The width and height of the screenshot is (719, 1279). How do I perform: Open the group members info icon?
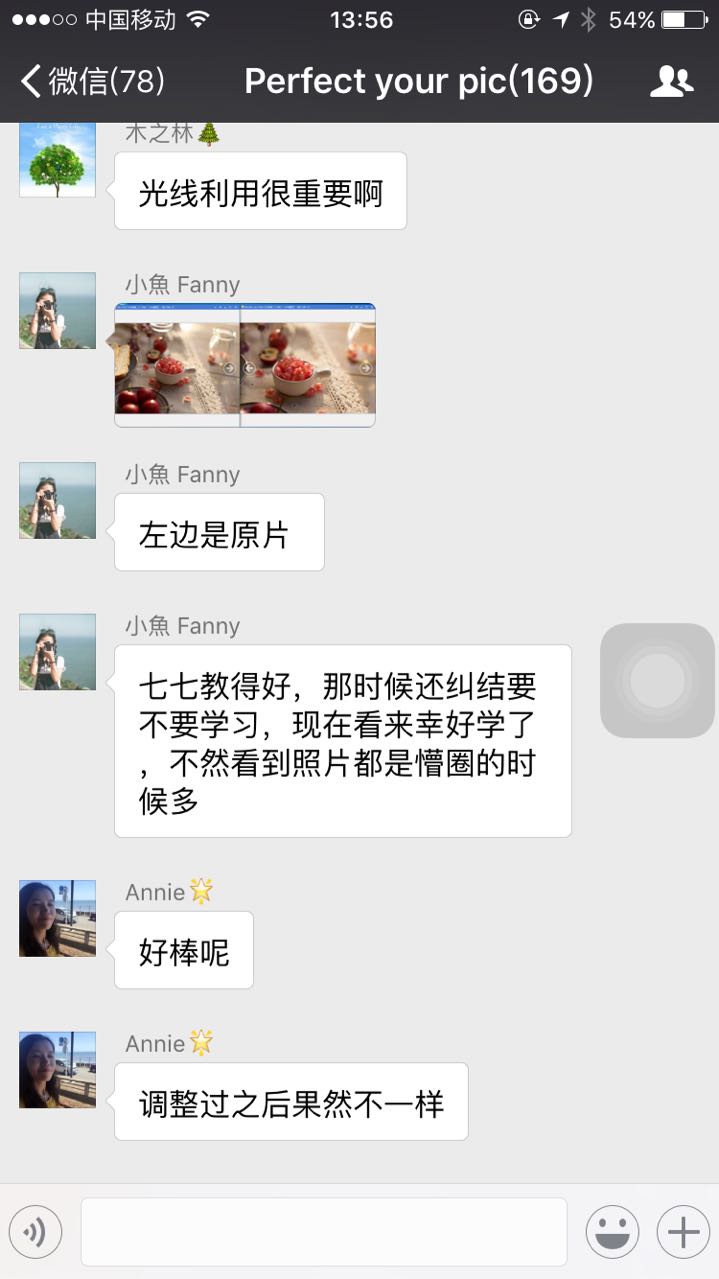coord(671,81)
